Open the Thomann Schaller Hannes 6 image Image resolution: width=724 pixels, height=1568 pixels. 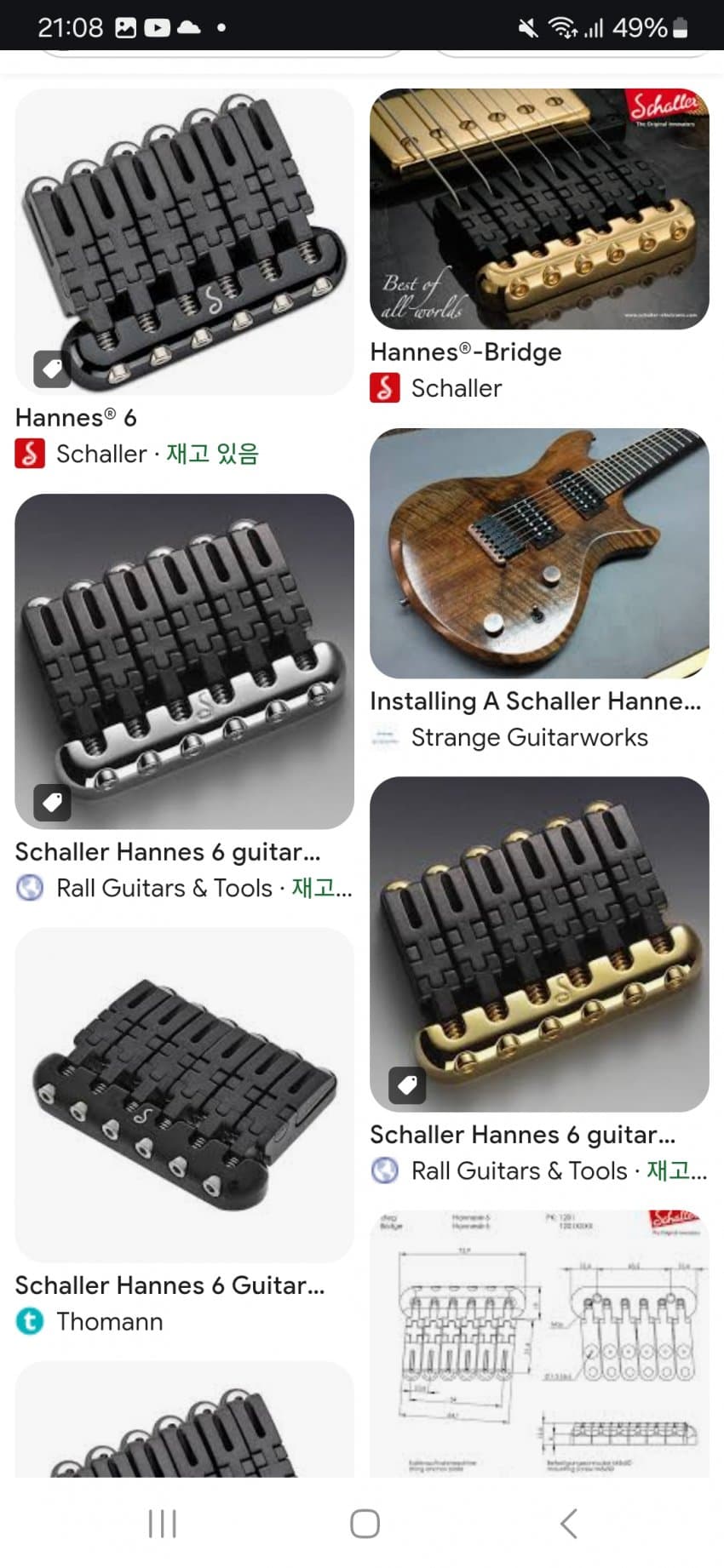[x=184, y=1095]
